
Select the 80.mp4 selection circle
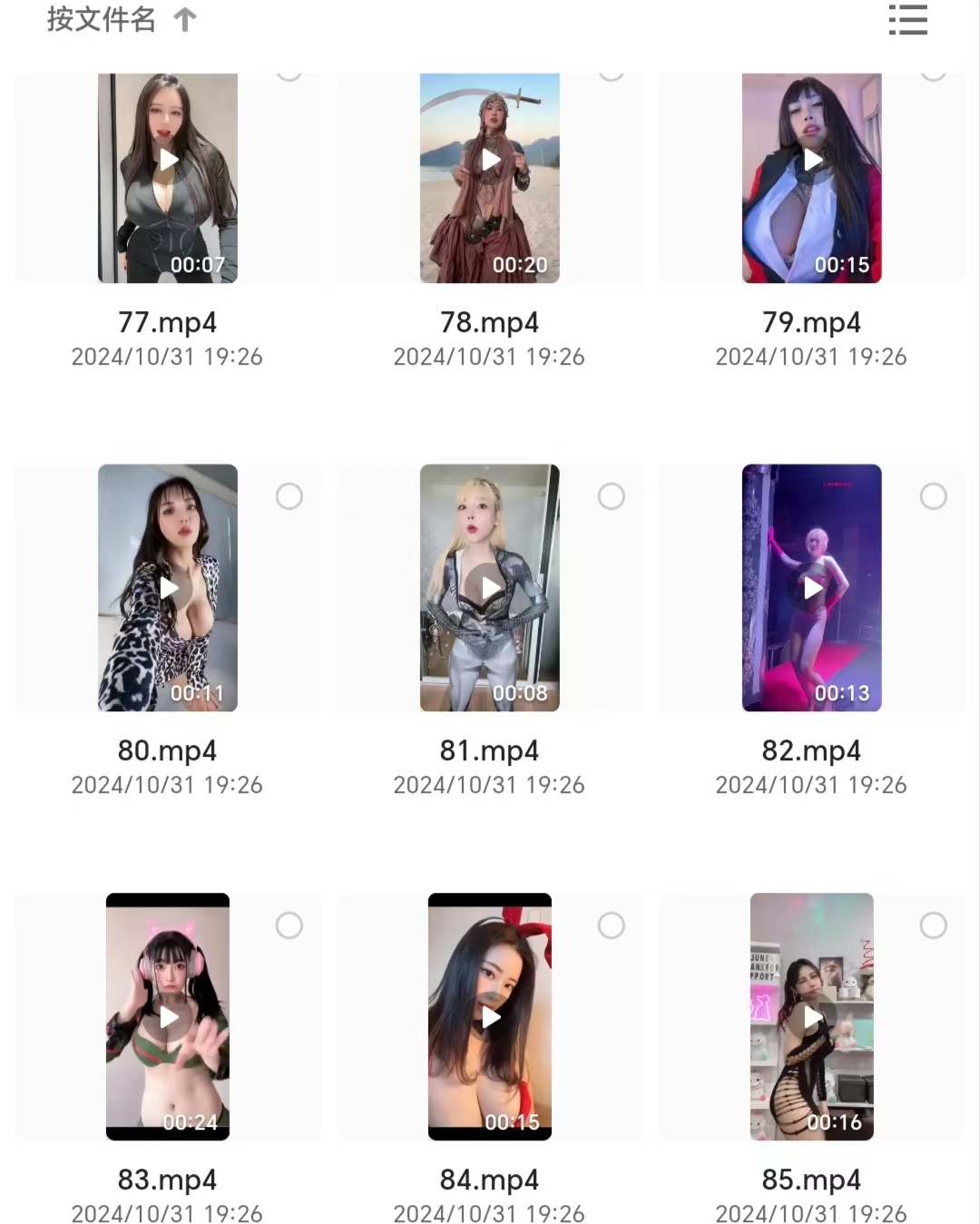[289, 496]
